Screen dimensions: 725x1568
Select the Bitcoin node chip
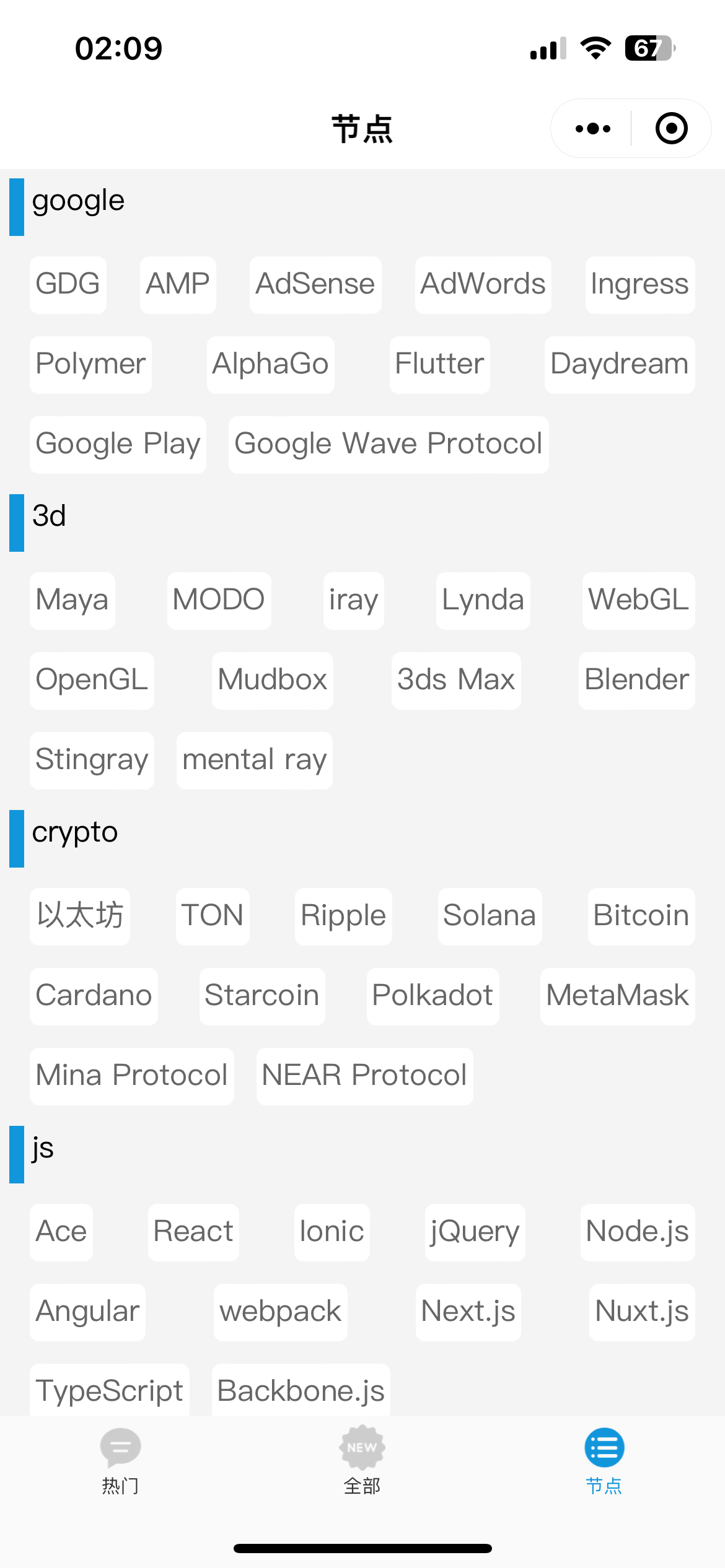point(641,917)
